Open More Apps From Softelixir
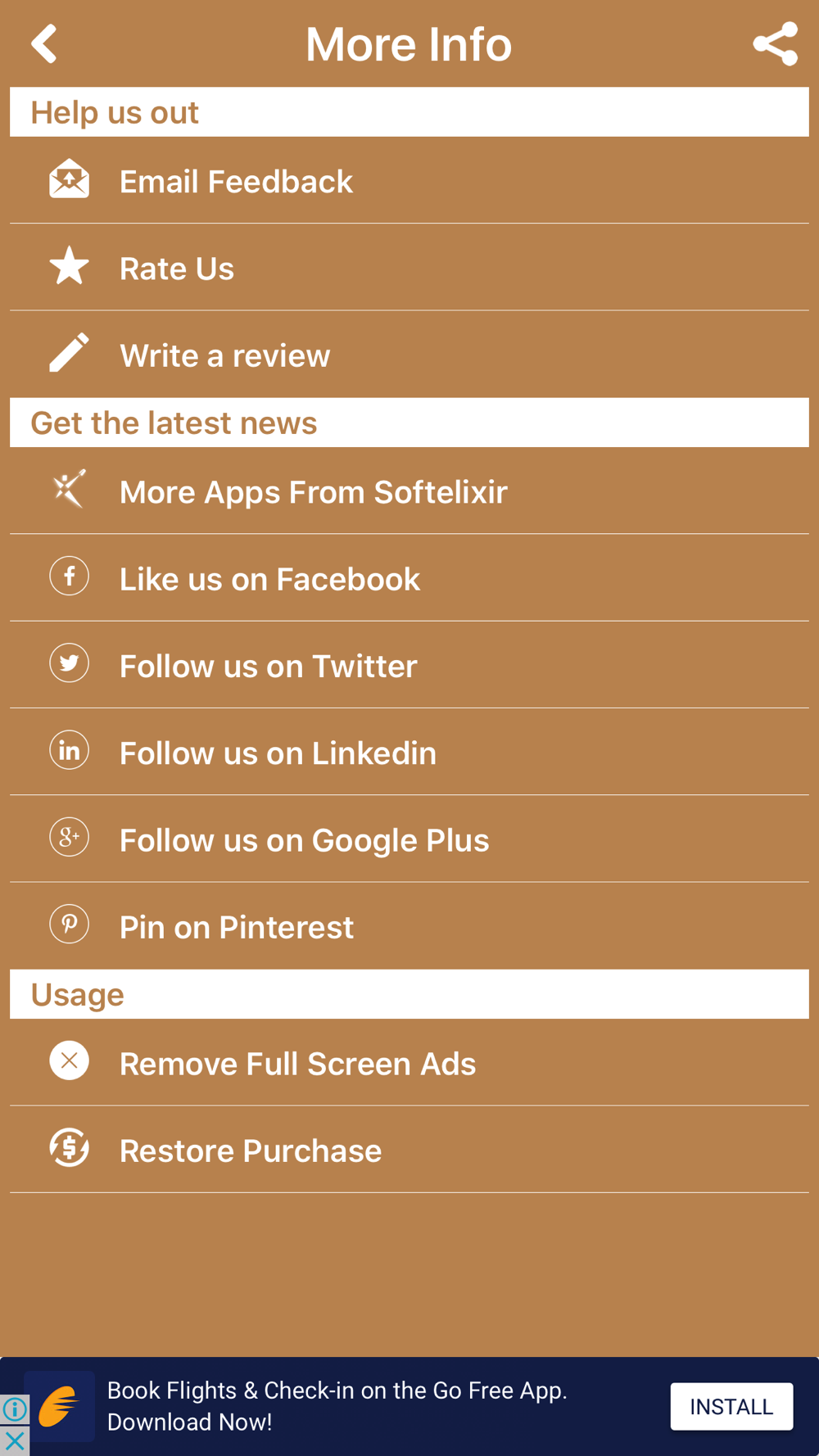The image size is (819, 1456). point(409,491)
